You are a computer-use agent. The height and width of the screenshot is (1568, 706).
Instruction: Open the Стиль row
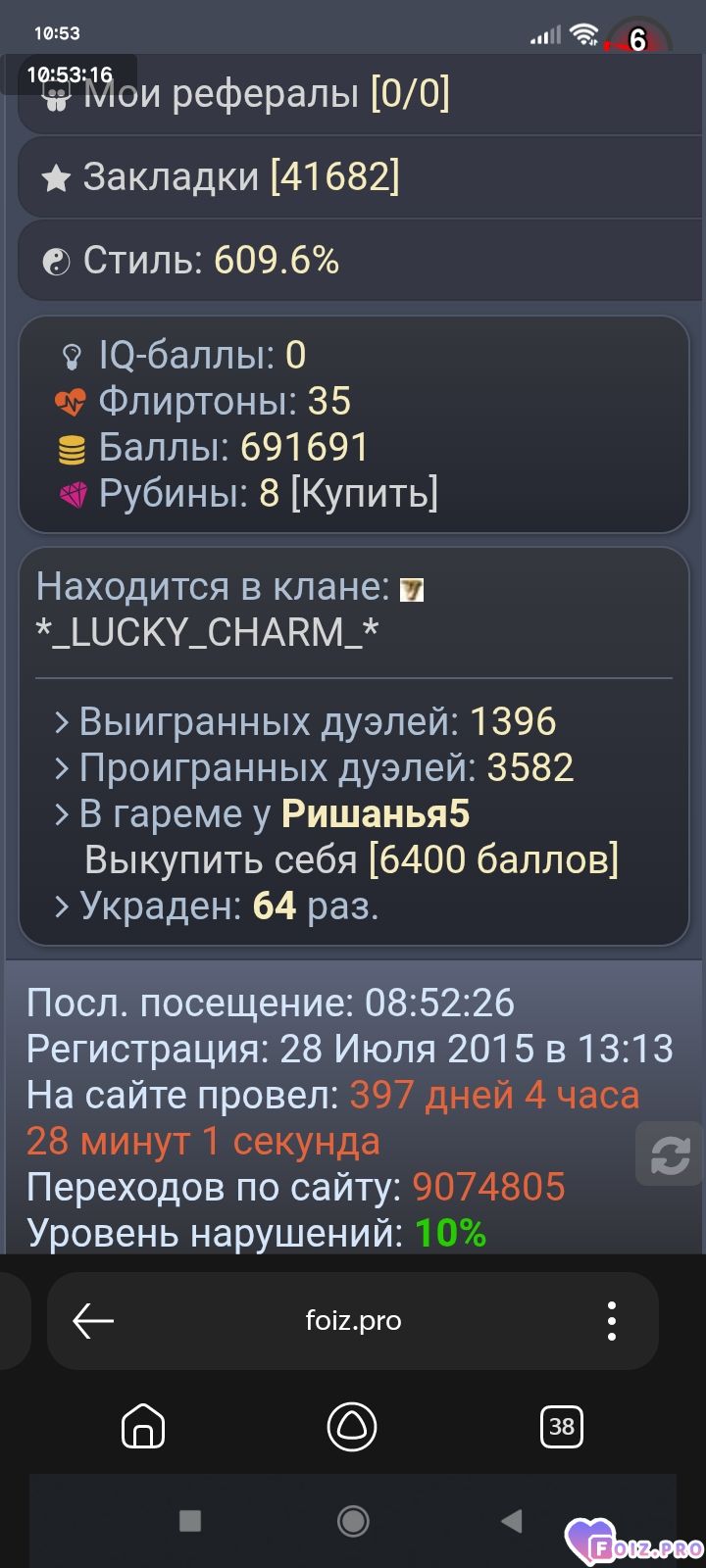(x=353, y=261)
